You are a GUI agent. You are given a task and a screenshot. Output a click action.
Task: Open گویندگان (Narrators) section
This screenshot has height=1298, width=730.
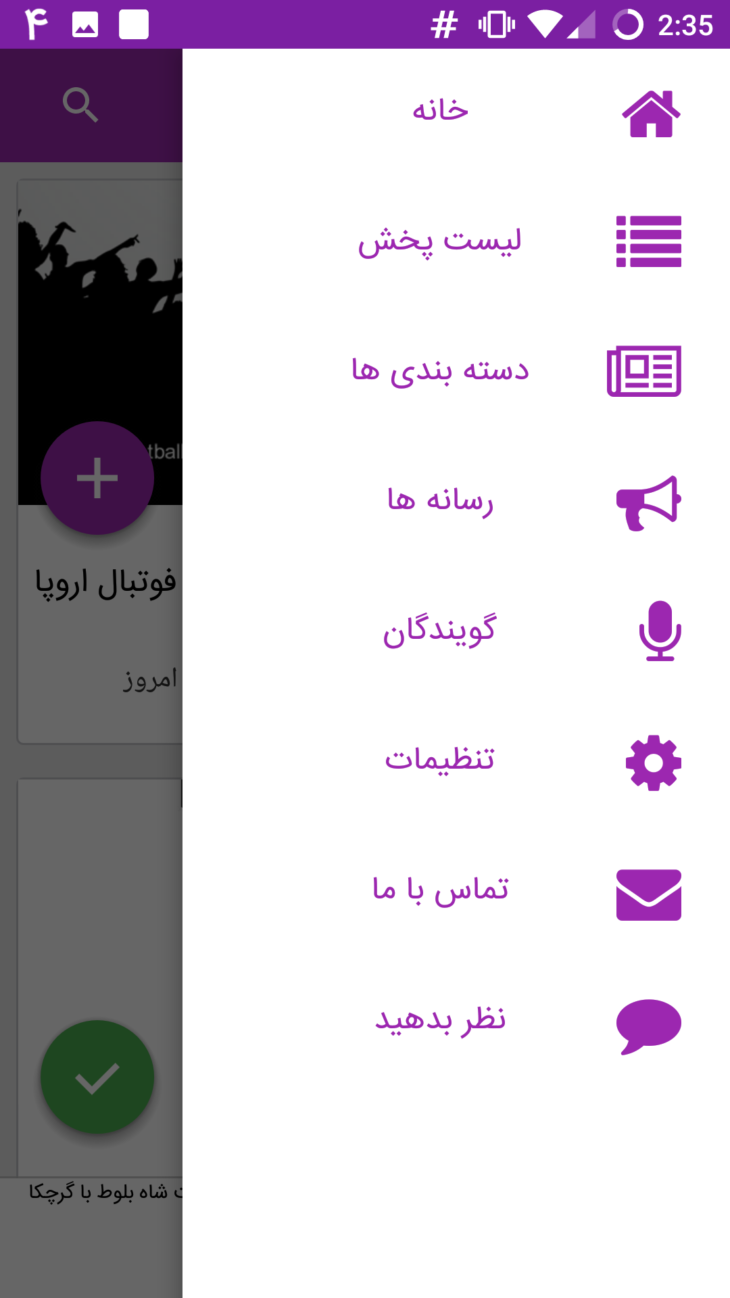456,631
